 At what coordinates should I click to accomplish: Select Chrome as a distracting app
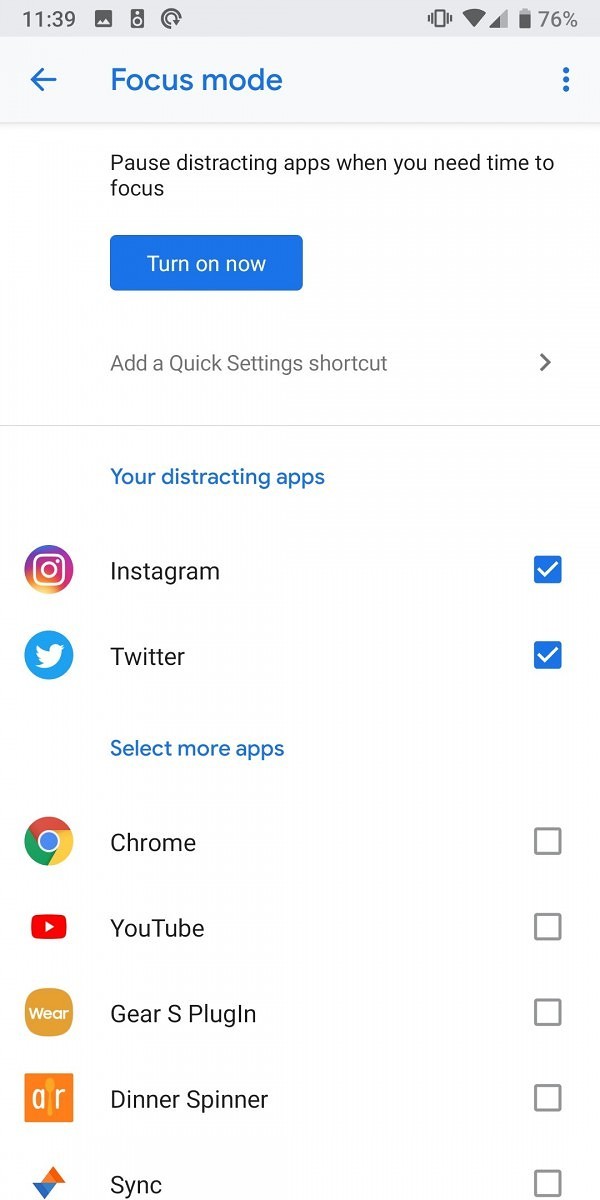click(547, 842)
